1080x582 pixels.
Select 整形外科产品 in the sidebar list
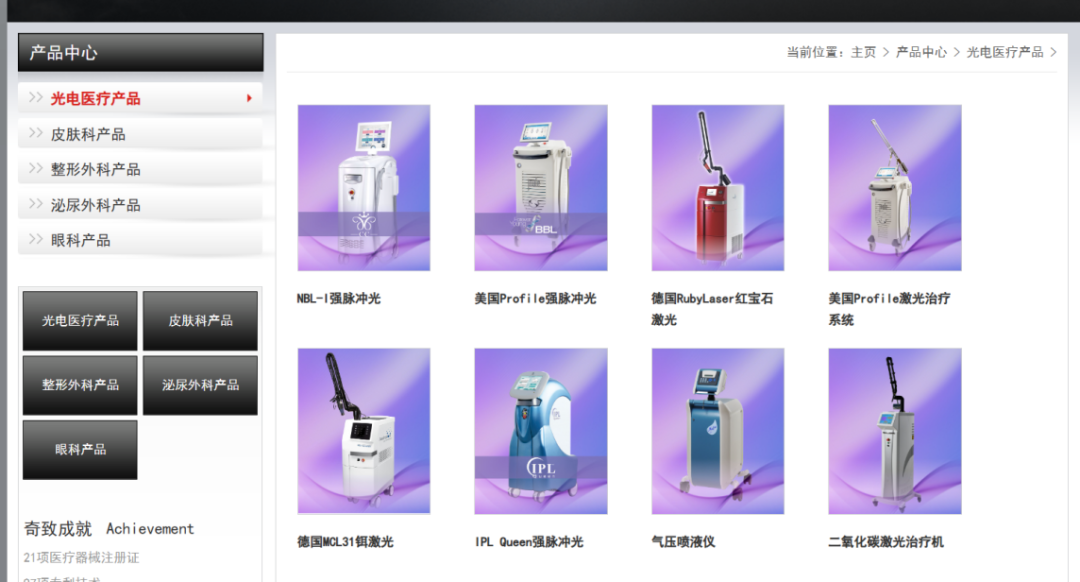(95, 169)
